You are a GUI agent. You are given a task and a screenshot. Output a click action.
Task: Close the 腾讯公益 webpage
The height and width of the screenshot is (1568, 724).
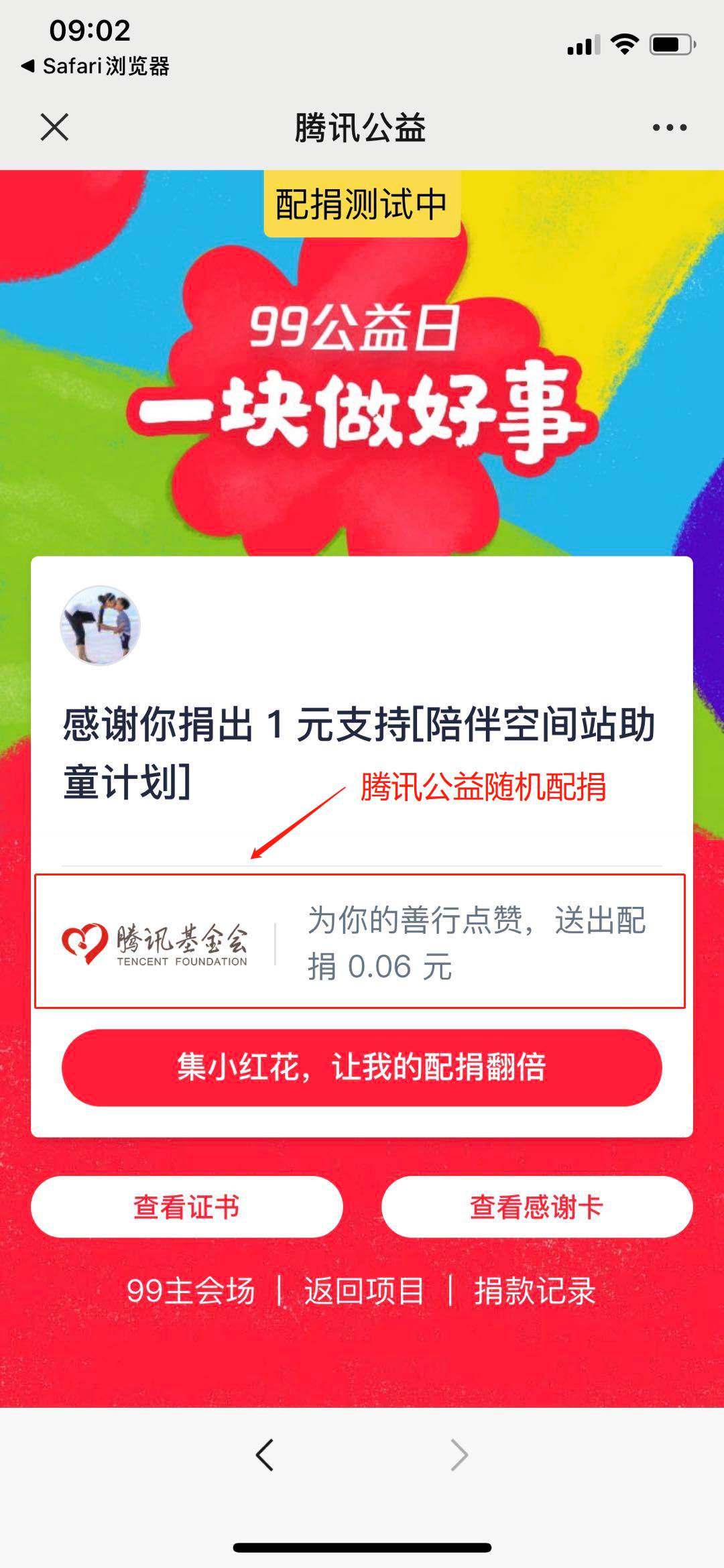[x=54, y=127]
